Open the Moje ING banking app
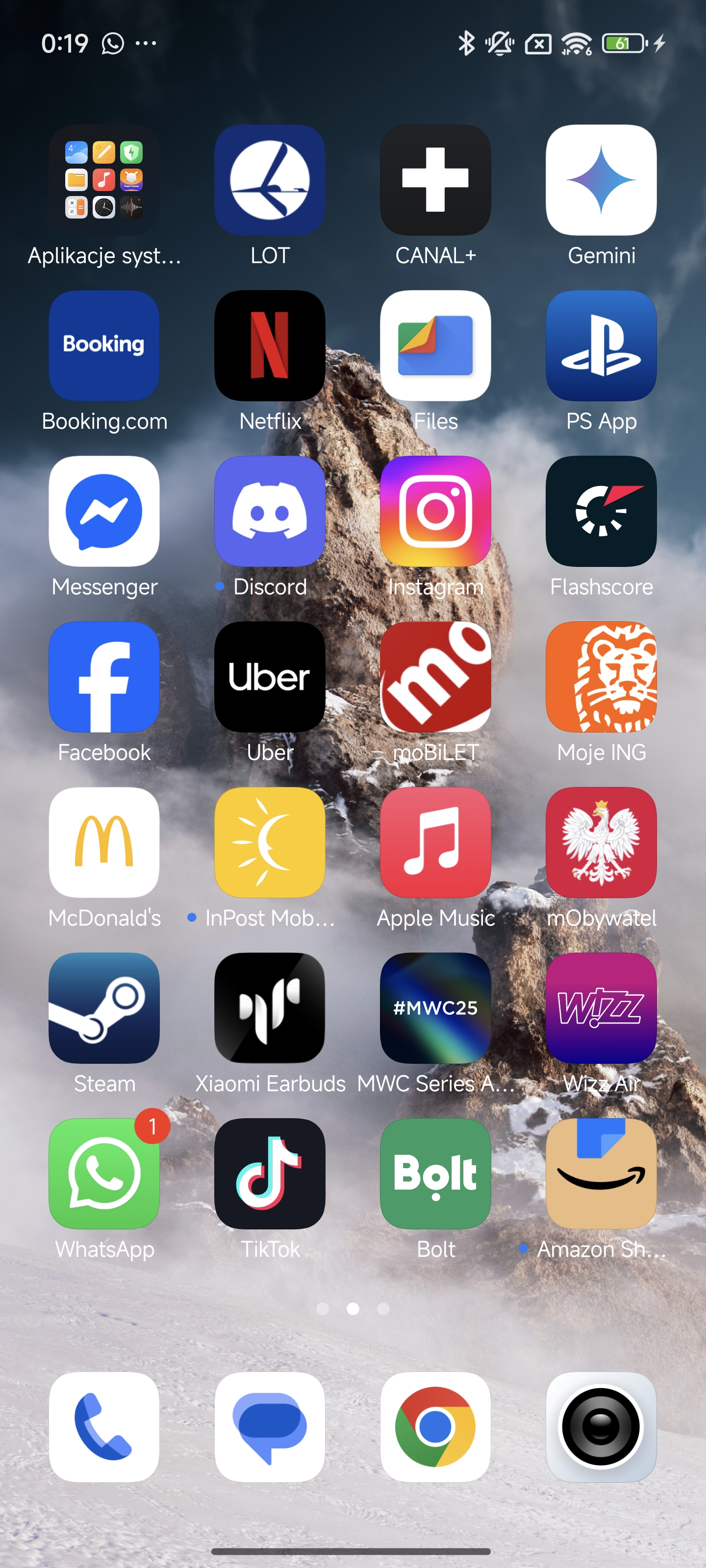Image resolution: width=706 pixels, height=1568 pixels. point(601,677)
